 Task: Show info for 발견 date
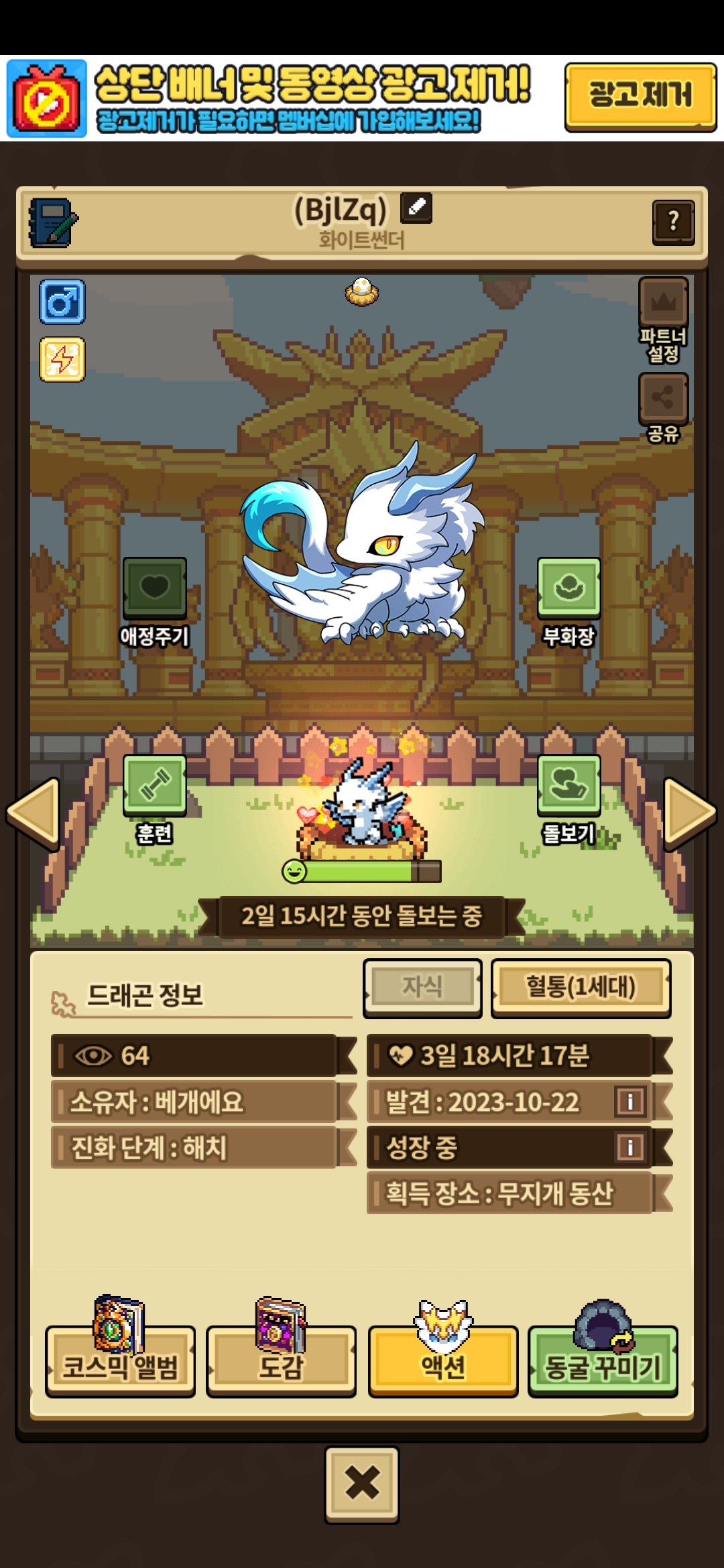[630, 1101]
